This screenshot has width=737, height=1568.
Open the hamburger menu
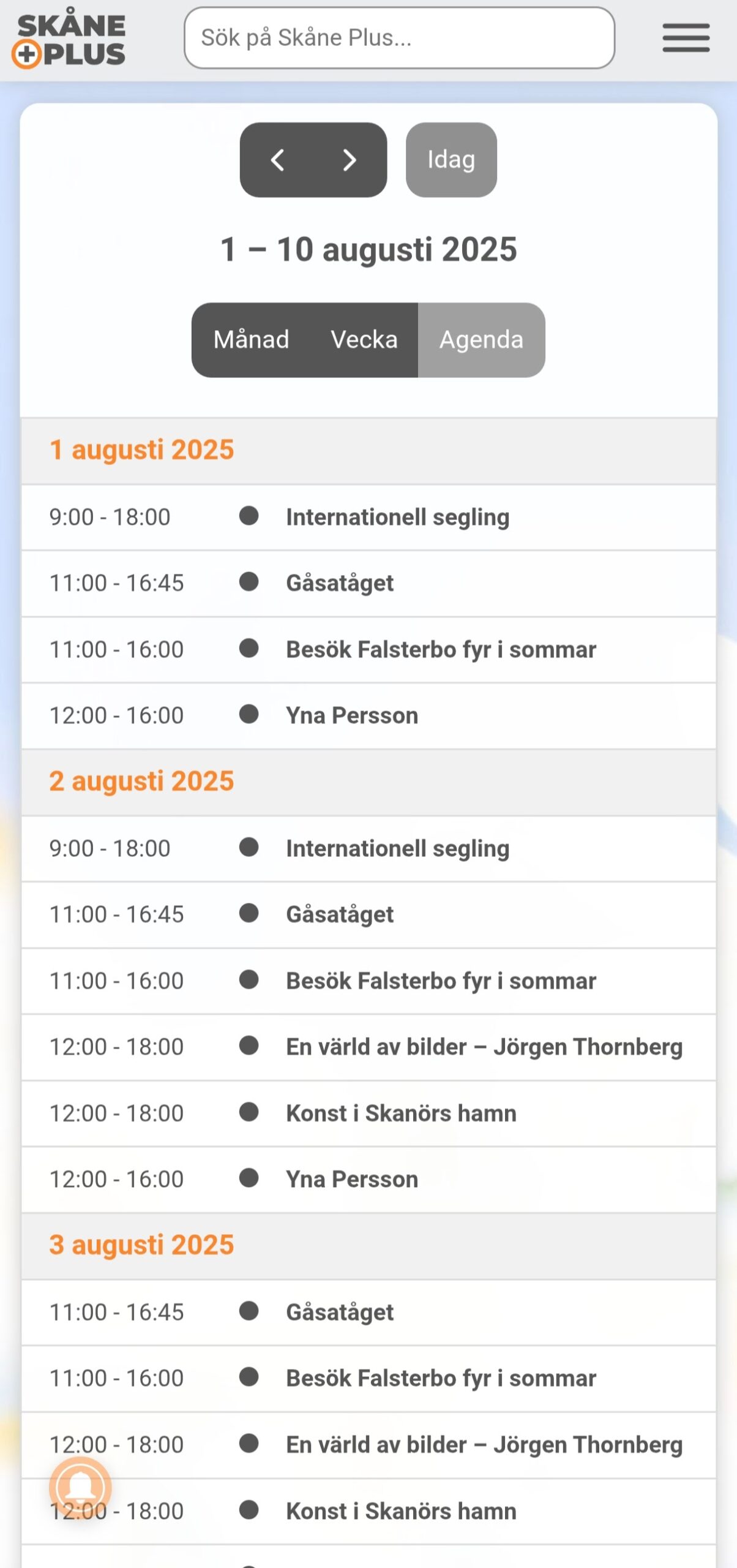point(686,38)
